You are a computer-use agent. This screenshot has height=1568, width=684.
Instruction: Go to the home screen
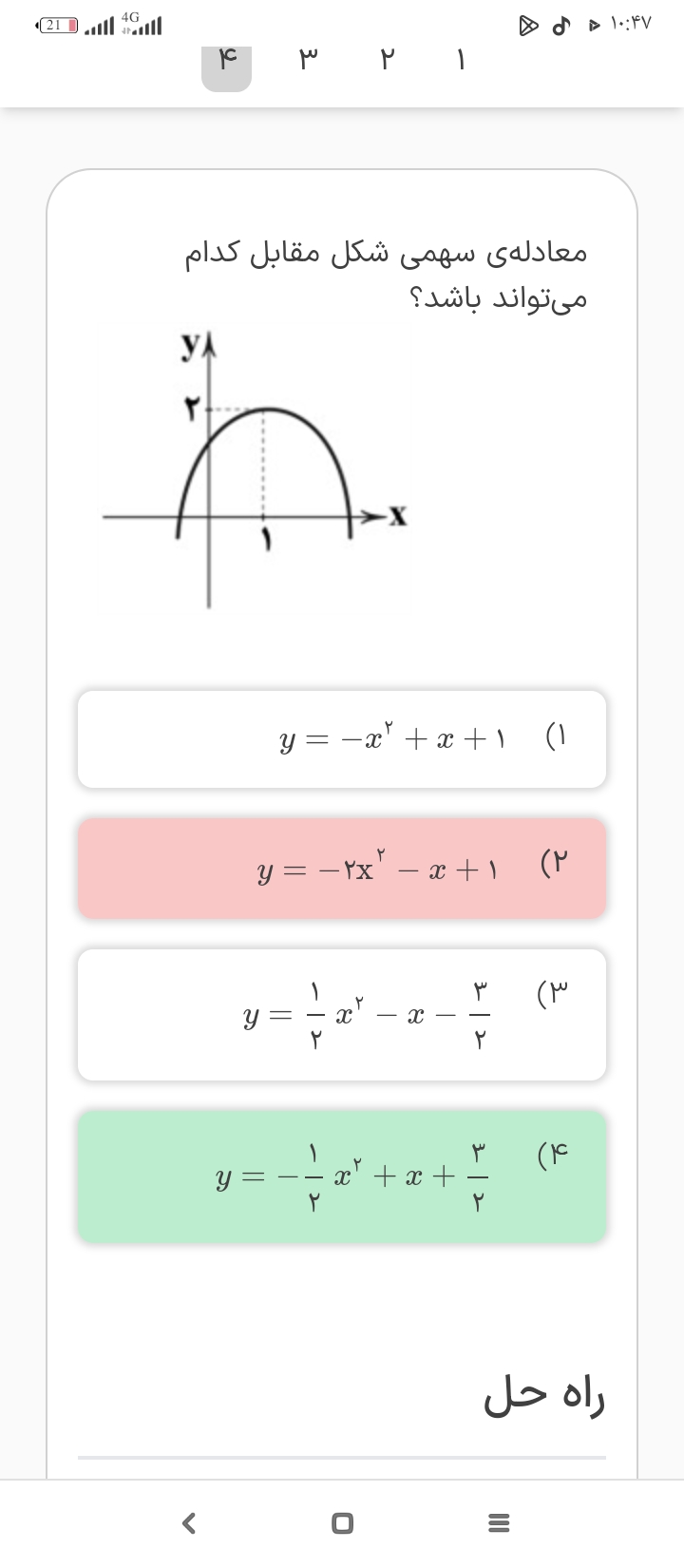[342, 1522]
